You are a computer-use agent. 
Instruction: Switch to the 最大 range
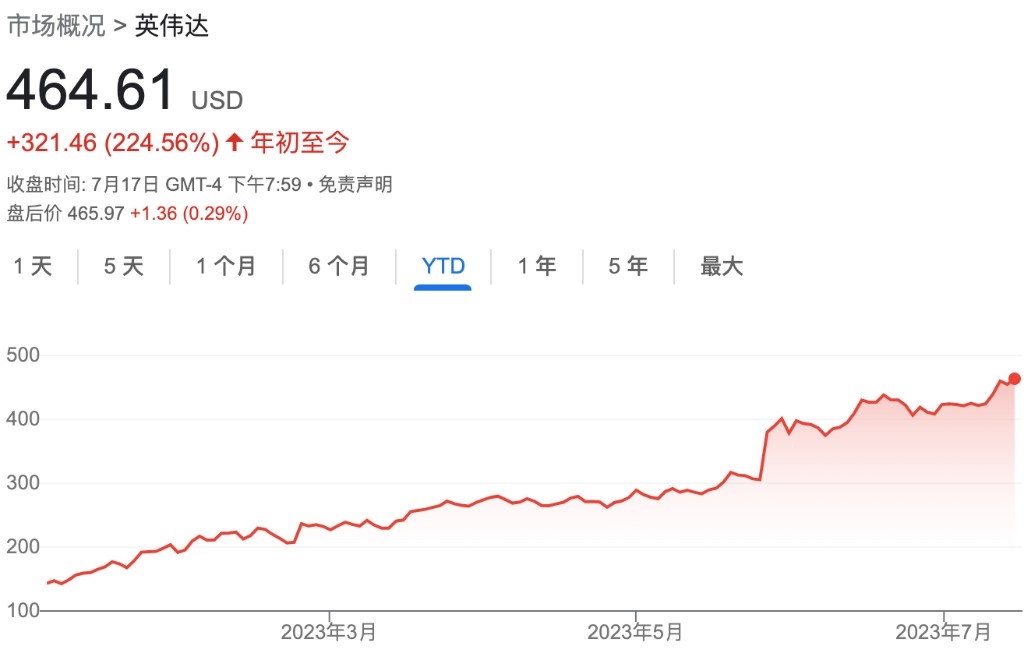point(722,266)
